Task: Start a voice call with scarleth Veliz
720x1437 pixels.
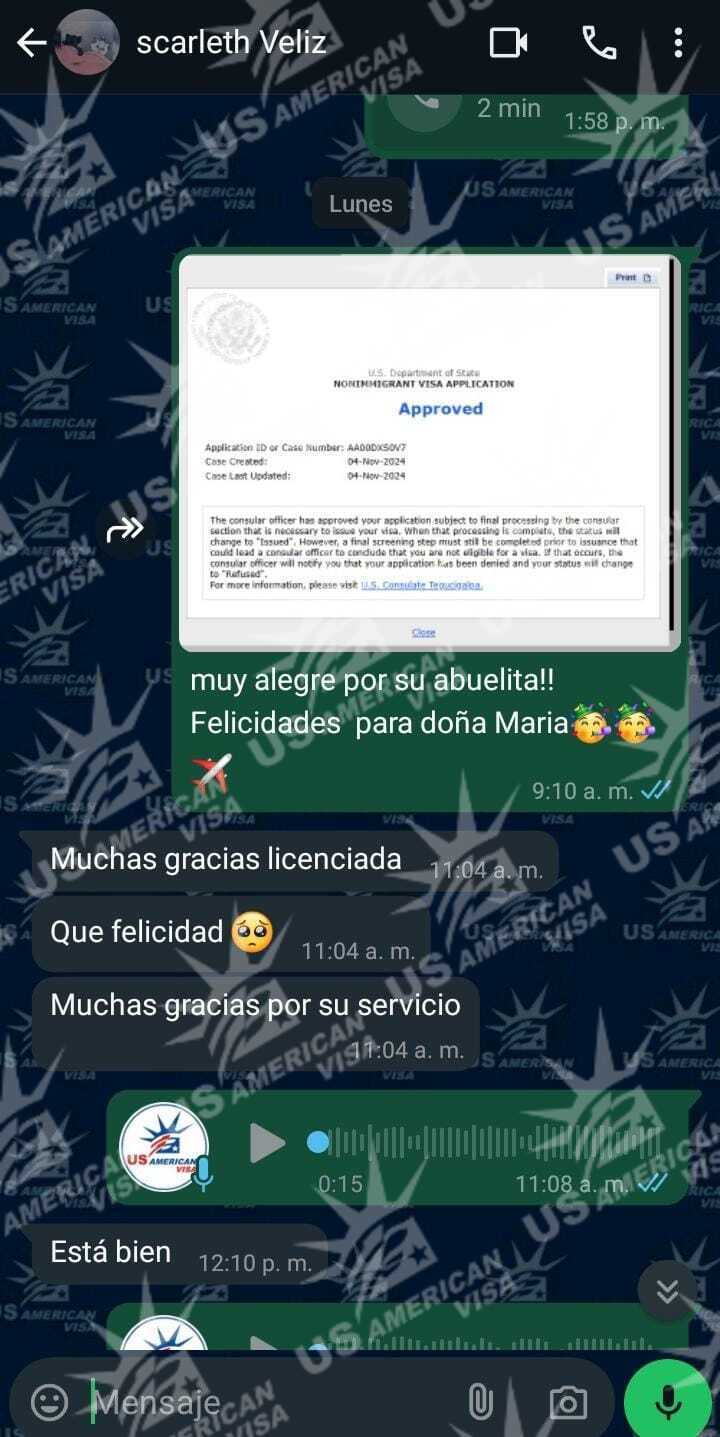Action: pos(599,43)
